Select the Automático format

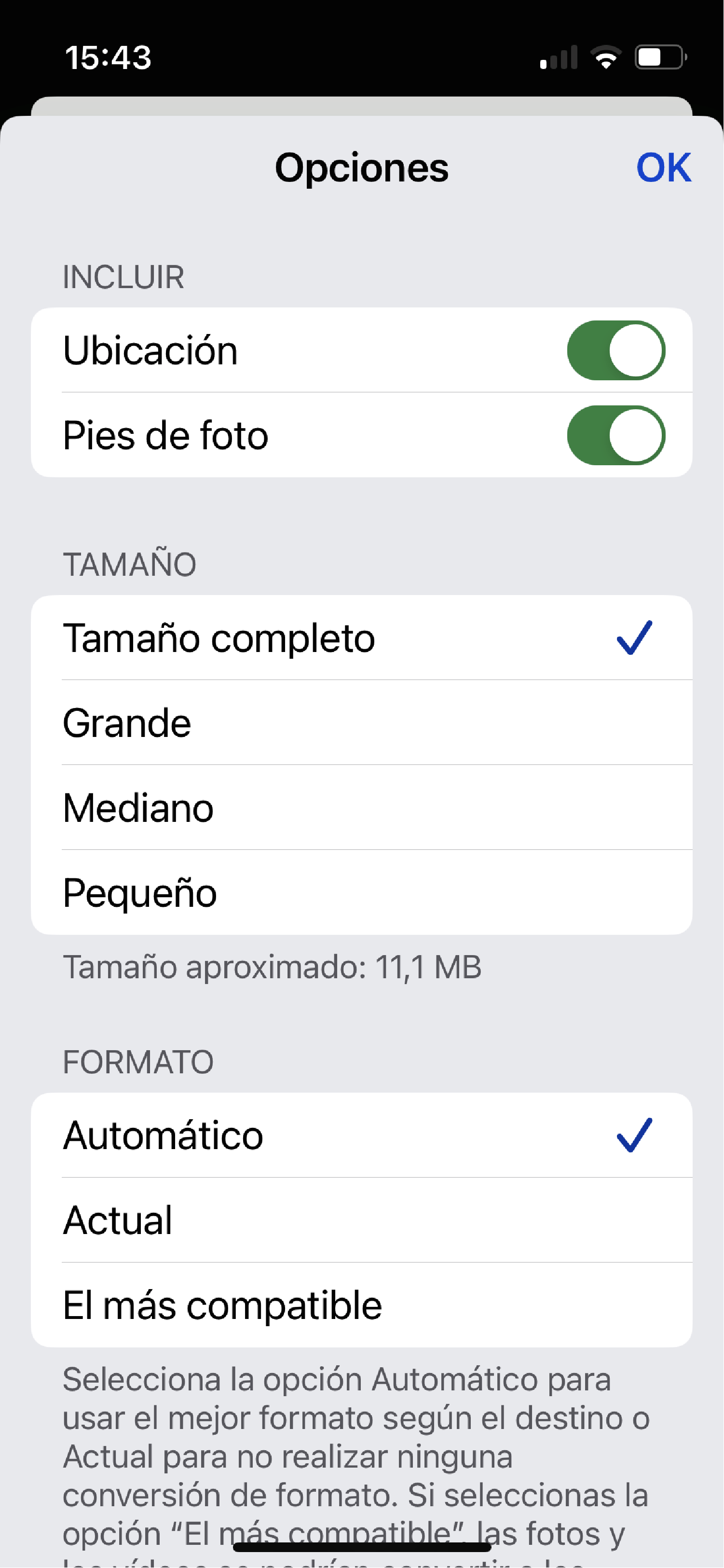coord(361,1135)
